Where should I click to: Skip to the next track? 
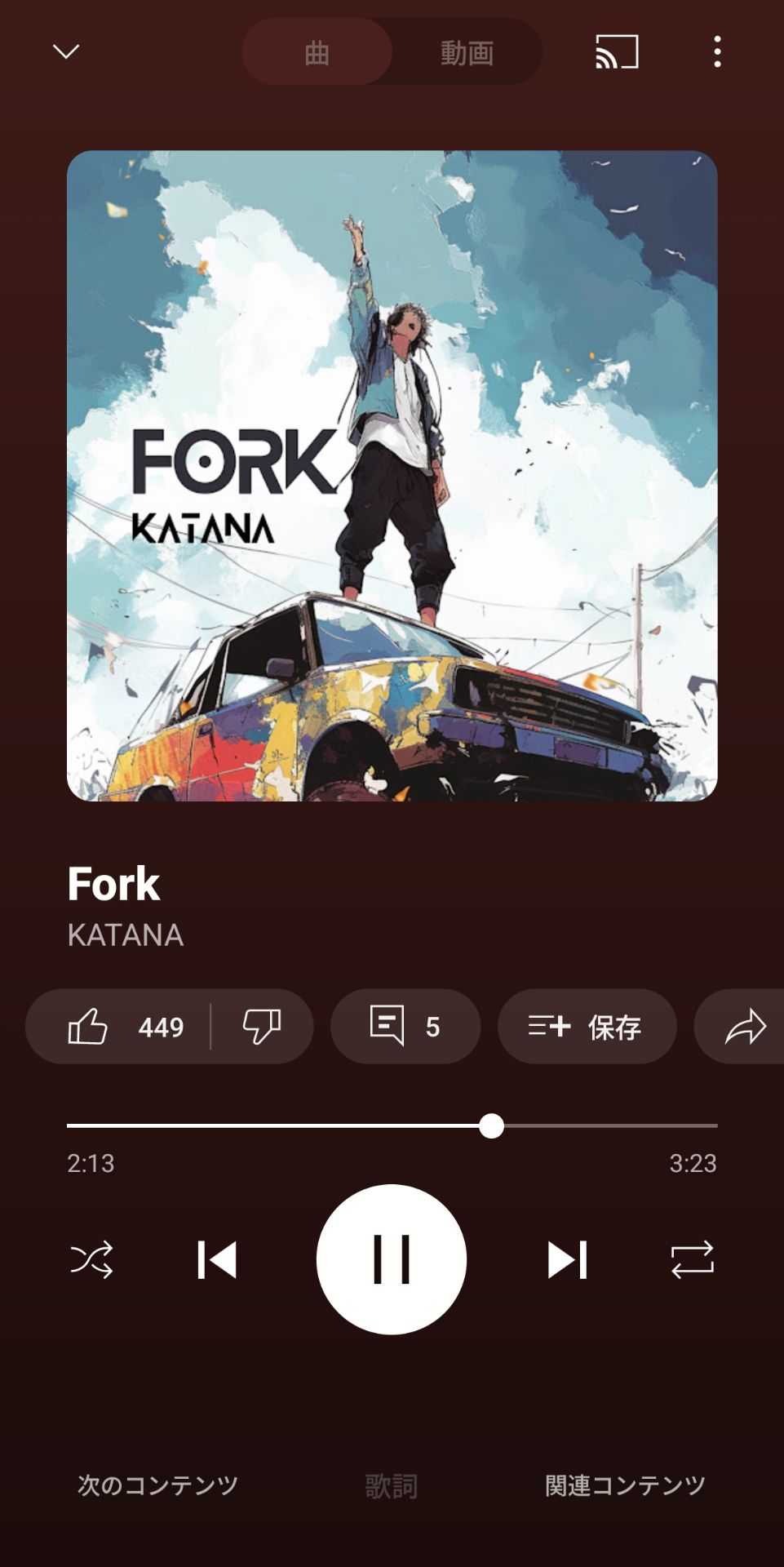(567, 1259)
